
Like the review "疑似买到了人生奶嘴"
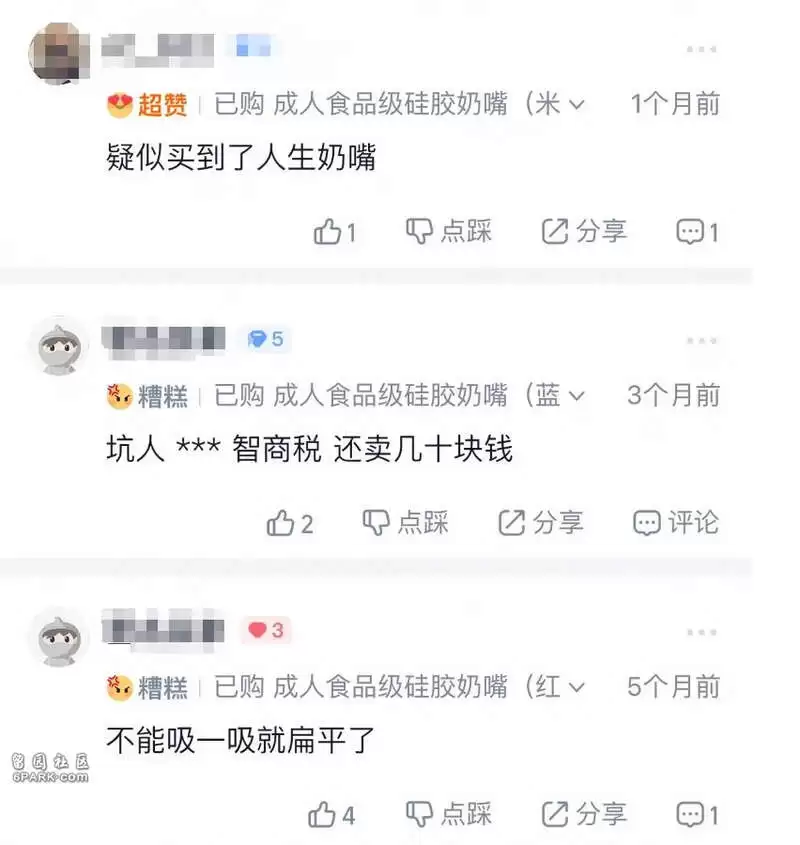335,232
